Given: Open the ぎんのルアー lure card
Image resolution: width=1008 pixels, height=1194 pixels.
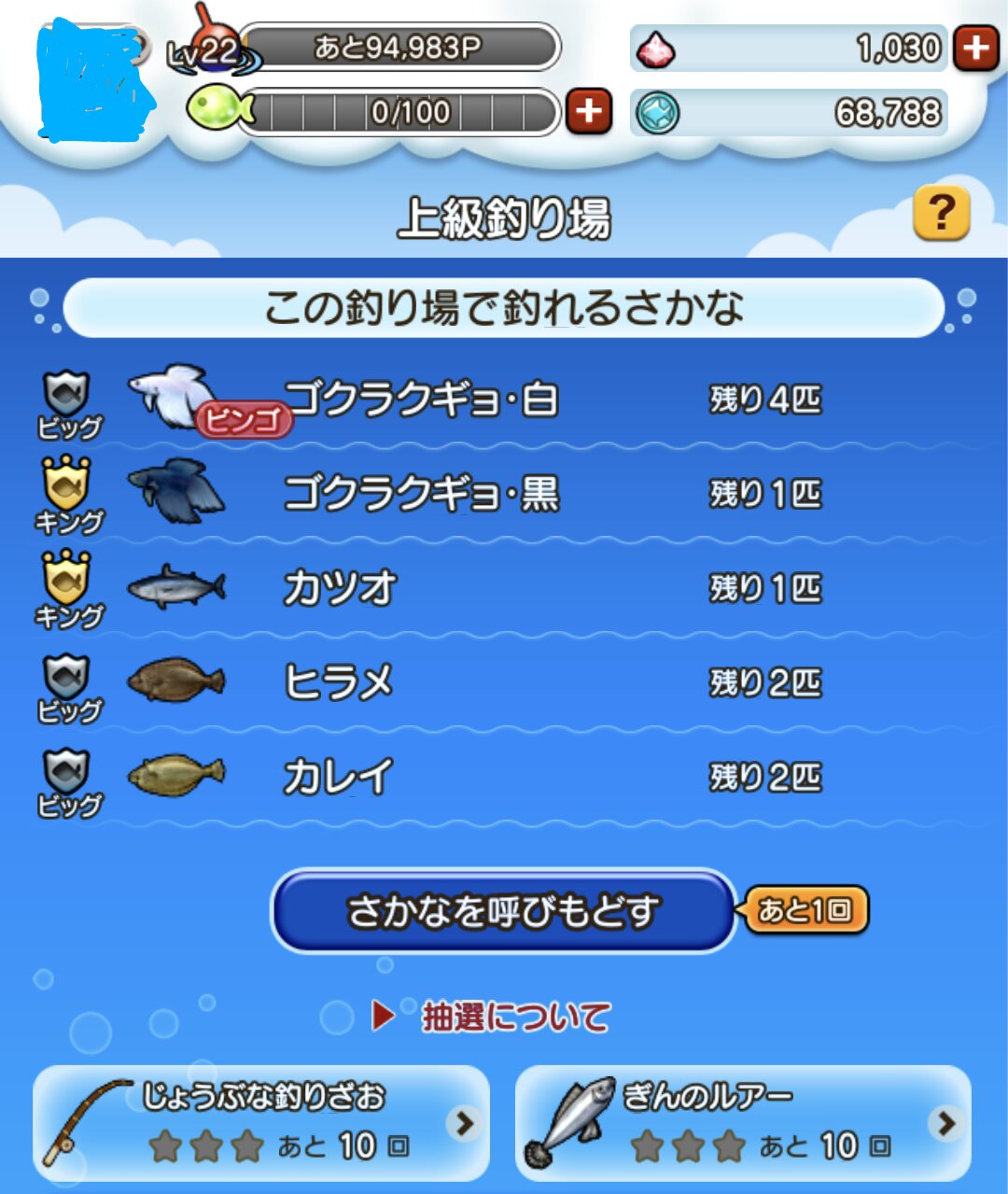Looking at the screenshot, I should tap(743, 1123).
